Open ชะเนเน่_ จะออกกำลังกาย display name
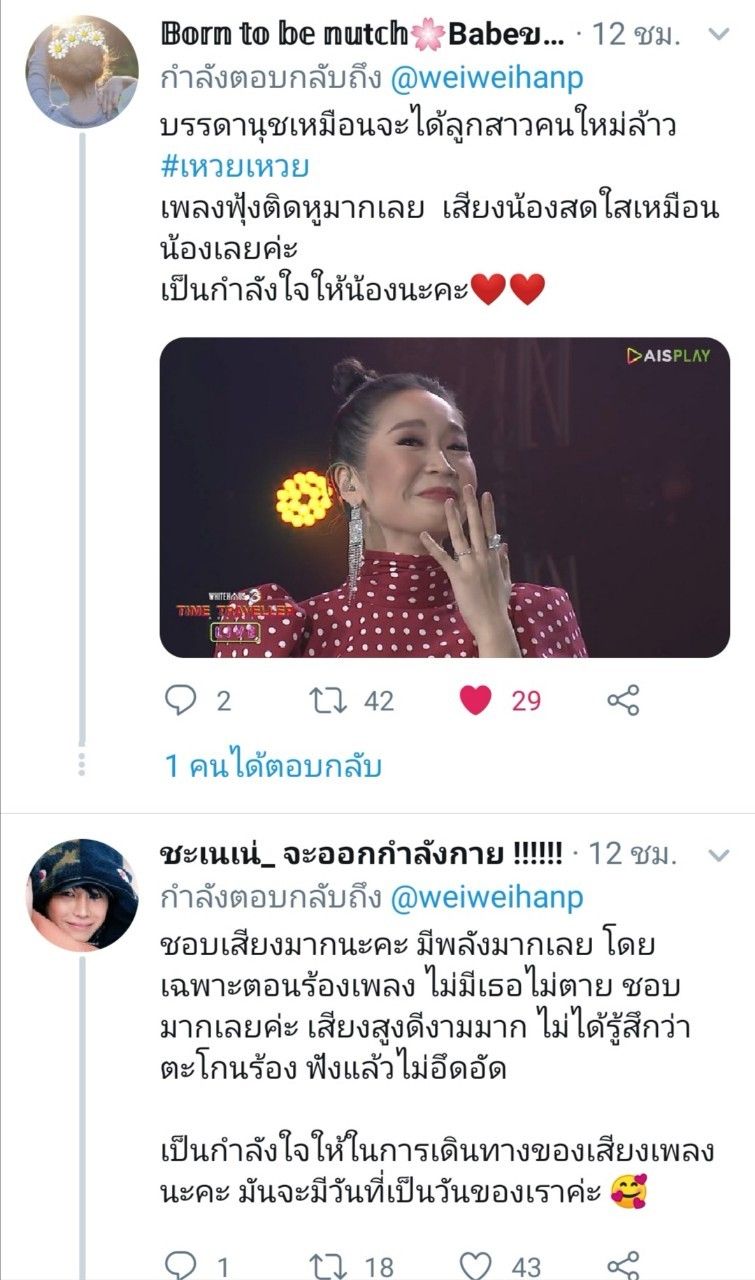The height and width of the screenshot is (1280, 755). (362, 855)
